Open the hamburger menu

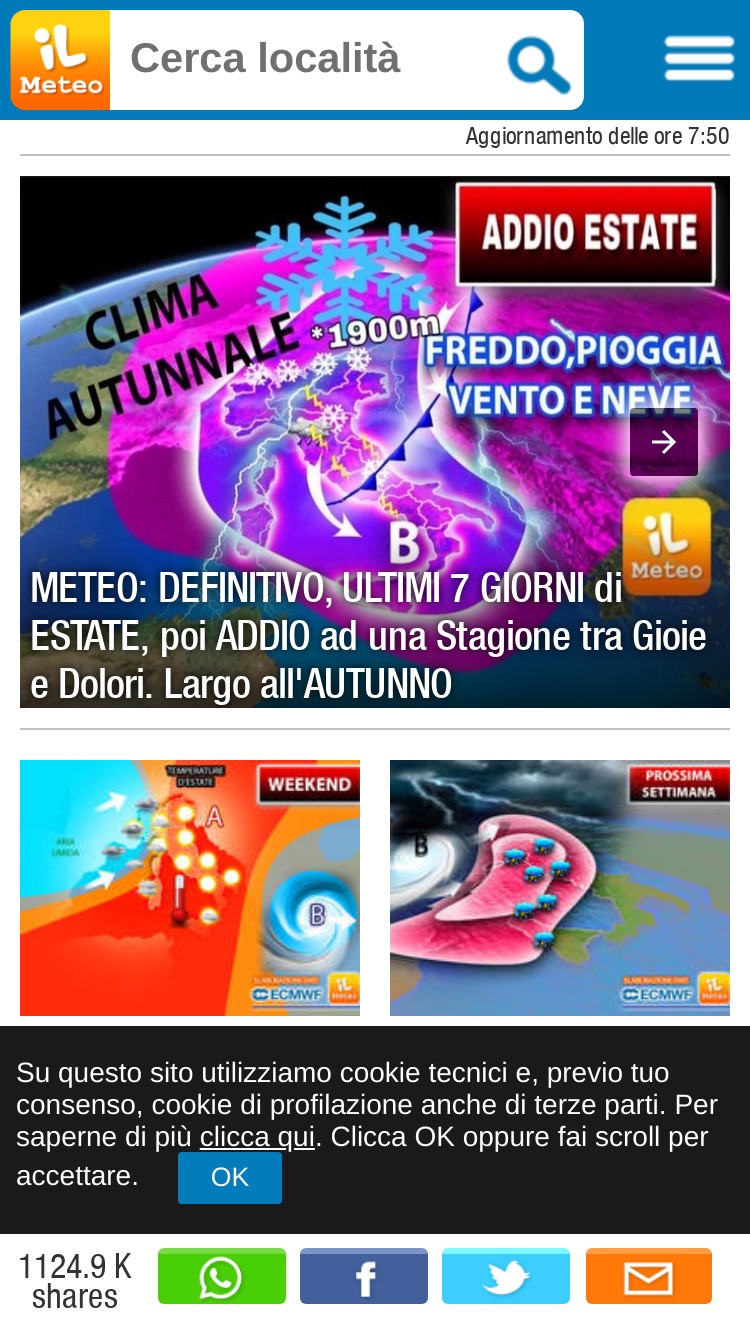(x=700, y=58)
